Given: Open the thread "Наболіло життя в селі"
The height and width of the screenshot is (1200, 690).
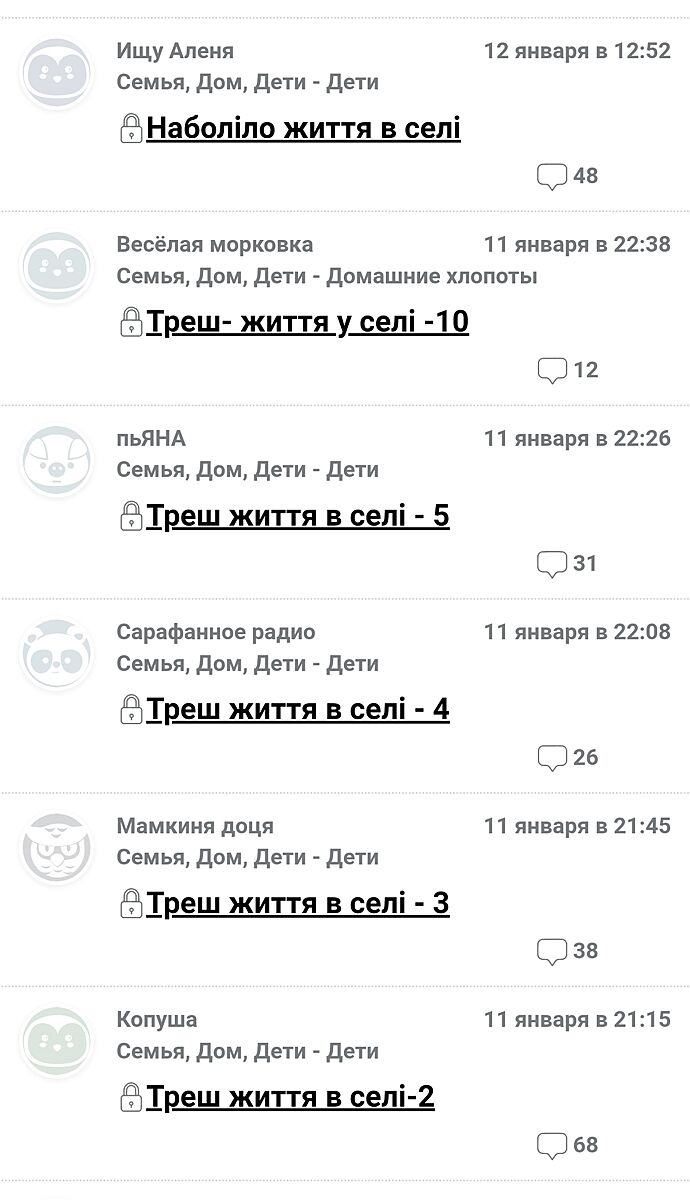Looking at the screenshot, I should click(303, 129).
